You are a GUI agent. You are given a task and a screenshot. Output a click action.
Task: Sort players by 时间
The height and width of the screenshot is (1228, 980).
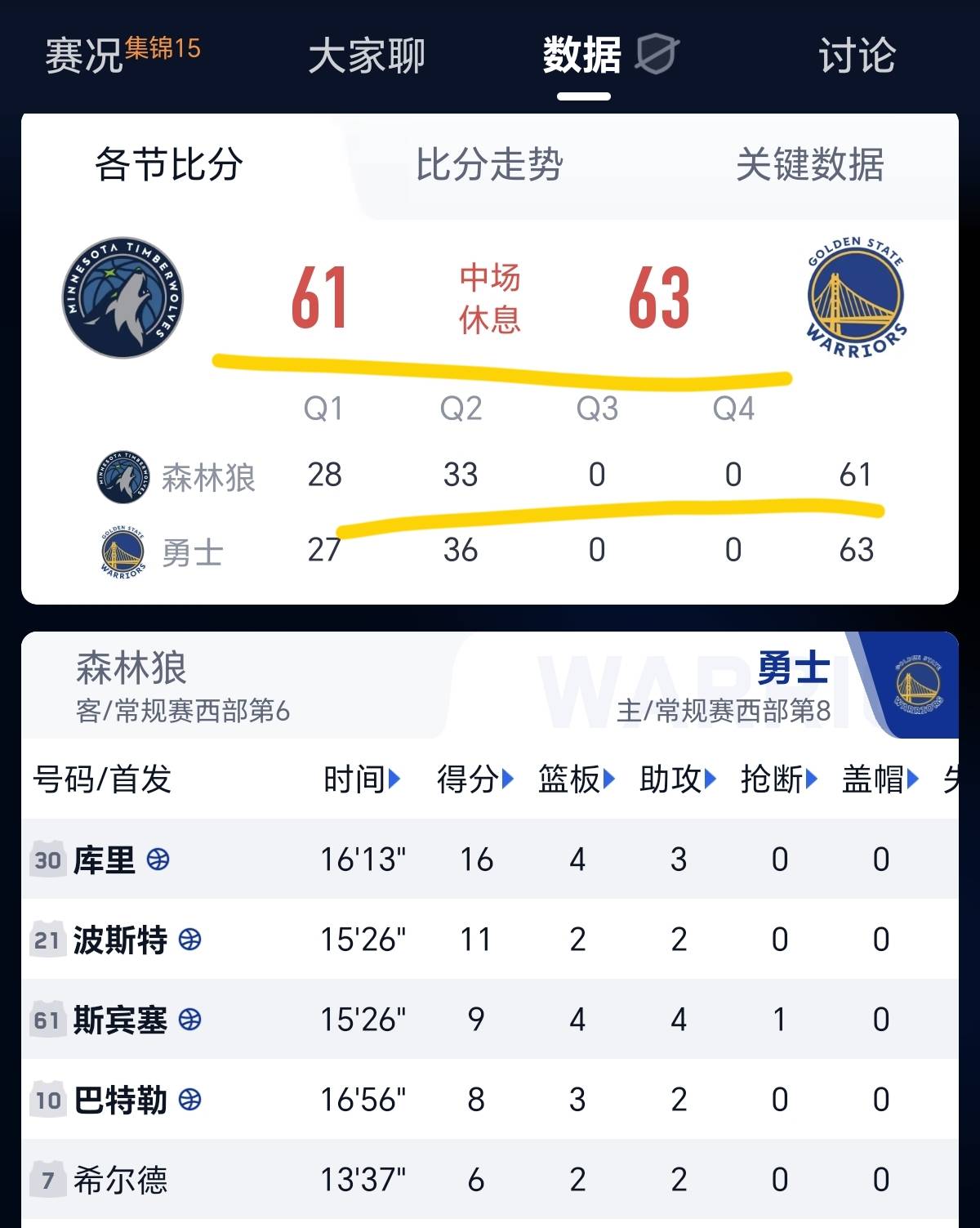(362, 779)
